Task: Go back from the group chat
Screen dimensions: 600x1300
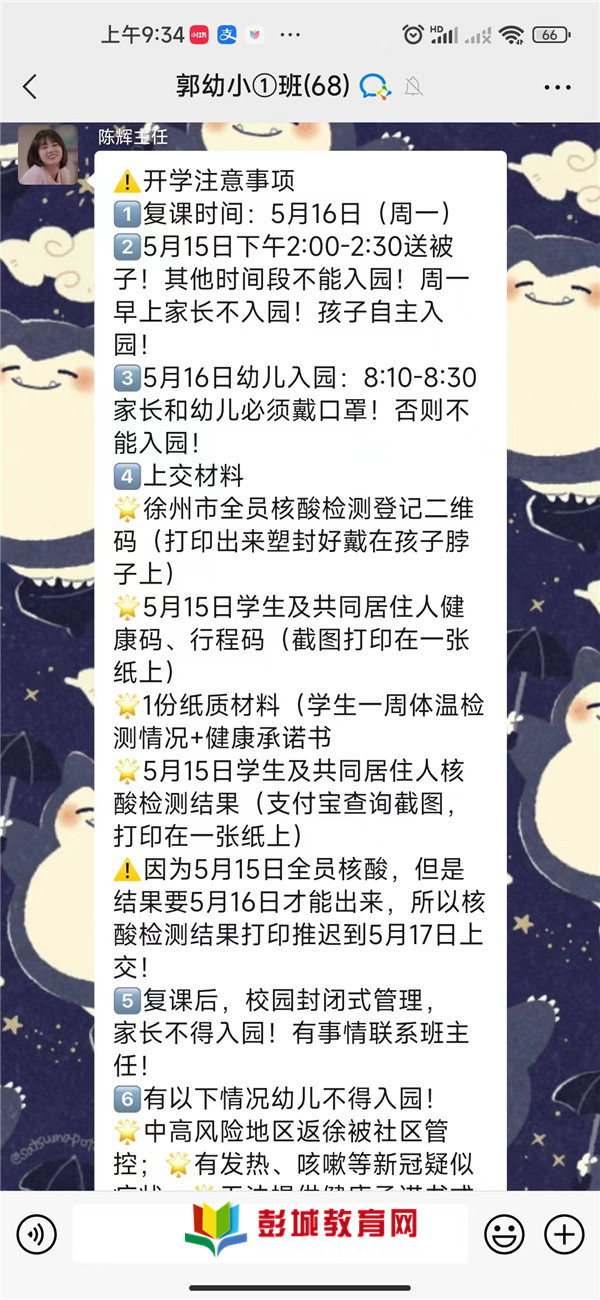Action: (30, 87)
